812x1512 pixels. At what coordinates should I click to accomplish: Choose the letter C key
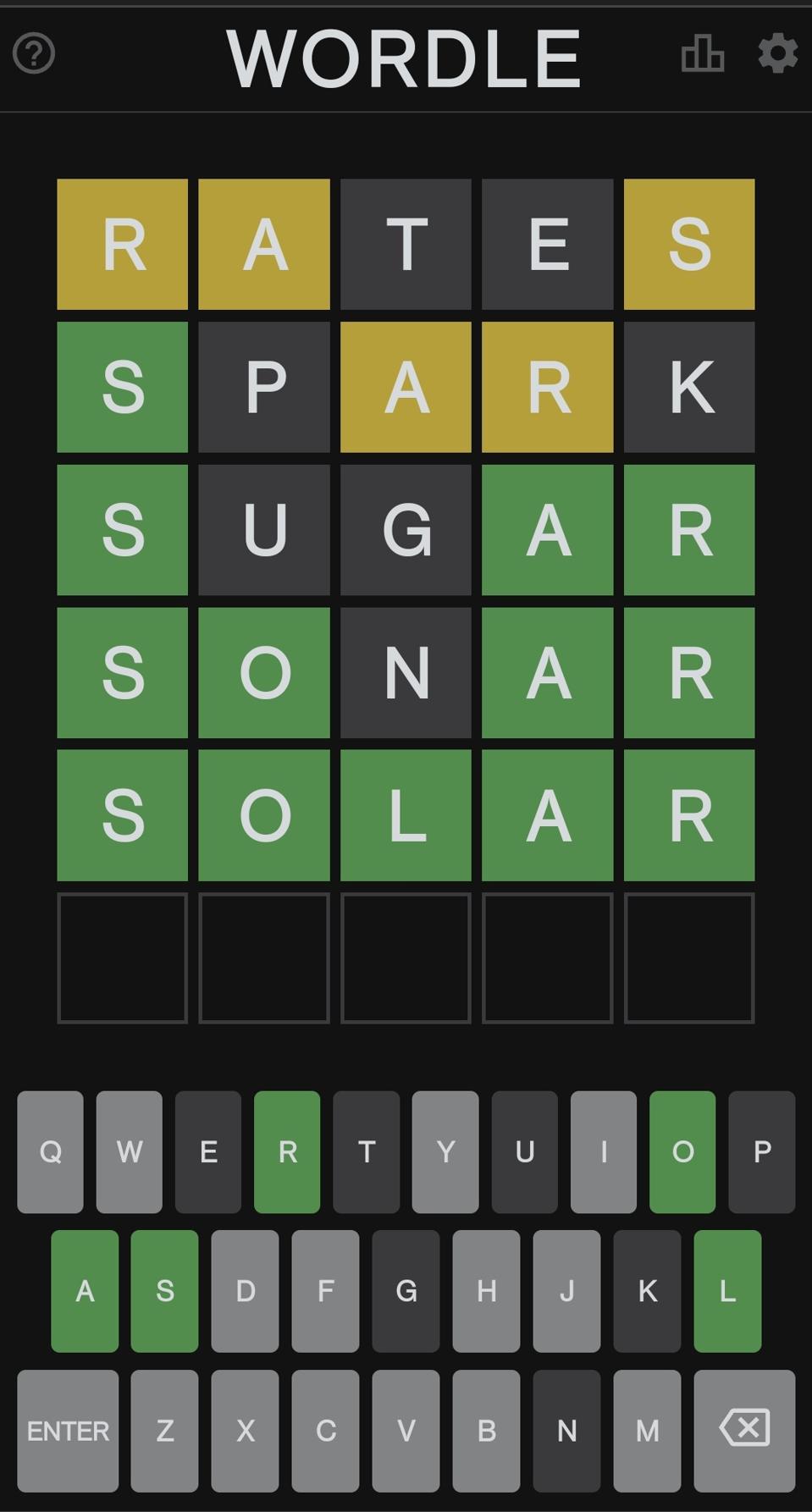click(325, 1431)
